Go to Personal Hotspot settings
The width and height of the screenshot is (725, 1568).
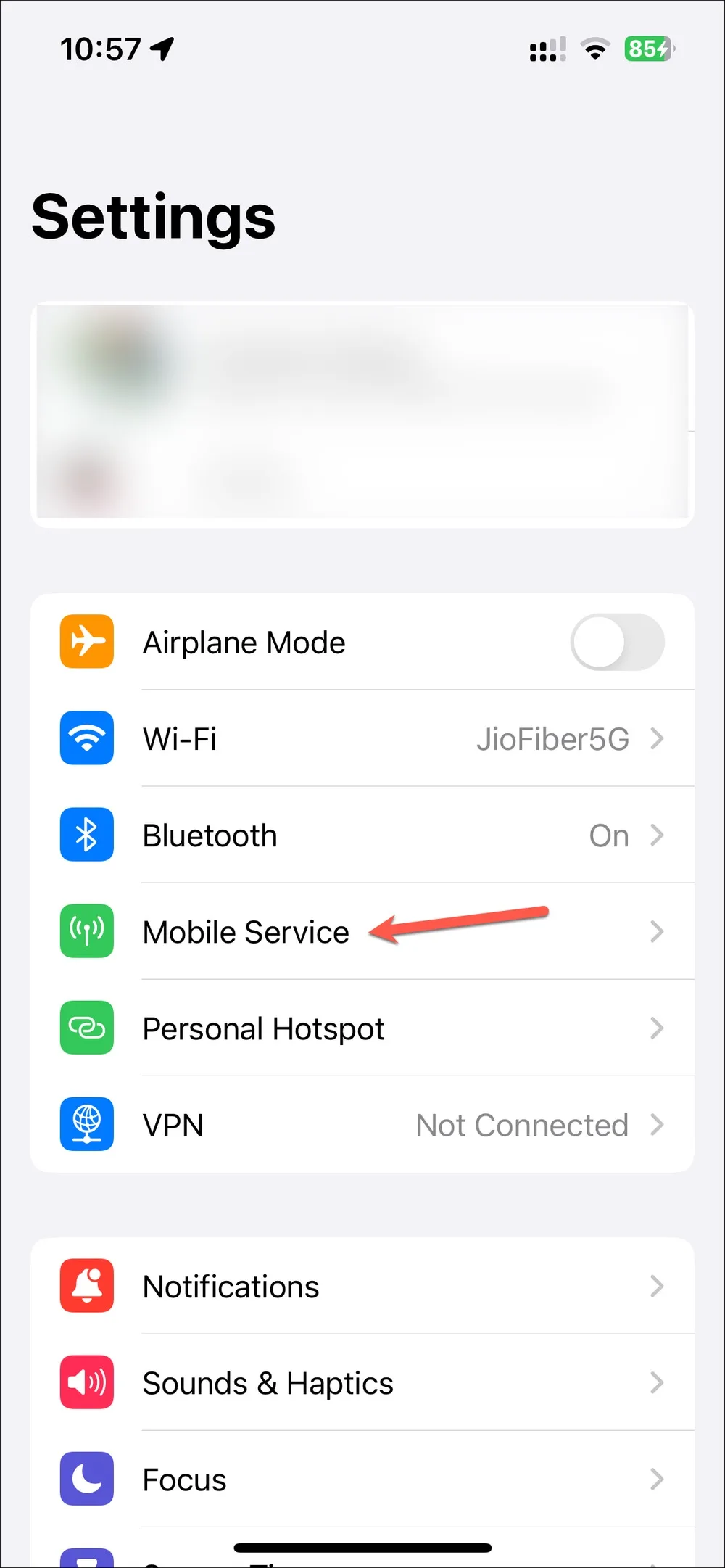pyautogui.click(x=362, y=1028)
